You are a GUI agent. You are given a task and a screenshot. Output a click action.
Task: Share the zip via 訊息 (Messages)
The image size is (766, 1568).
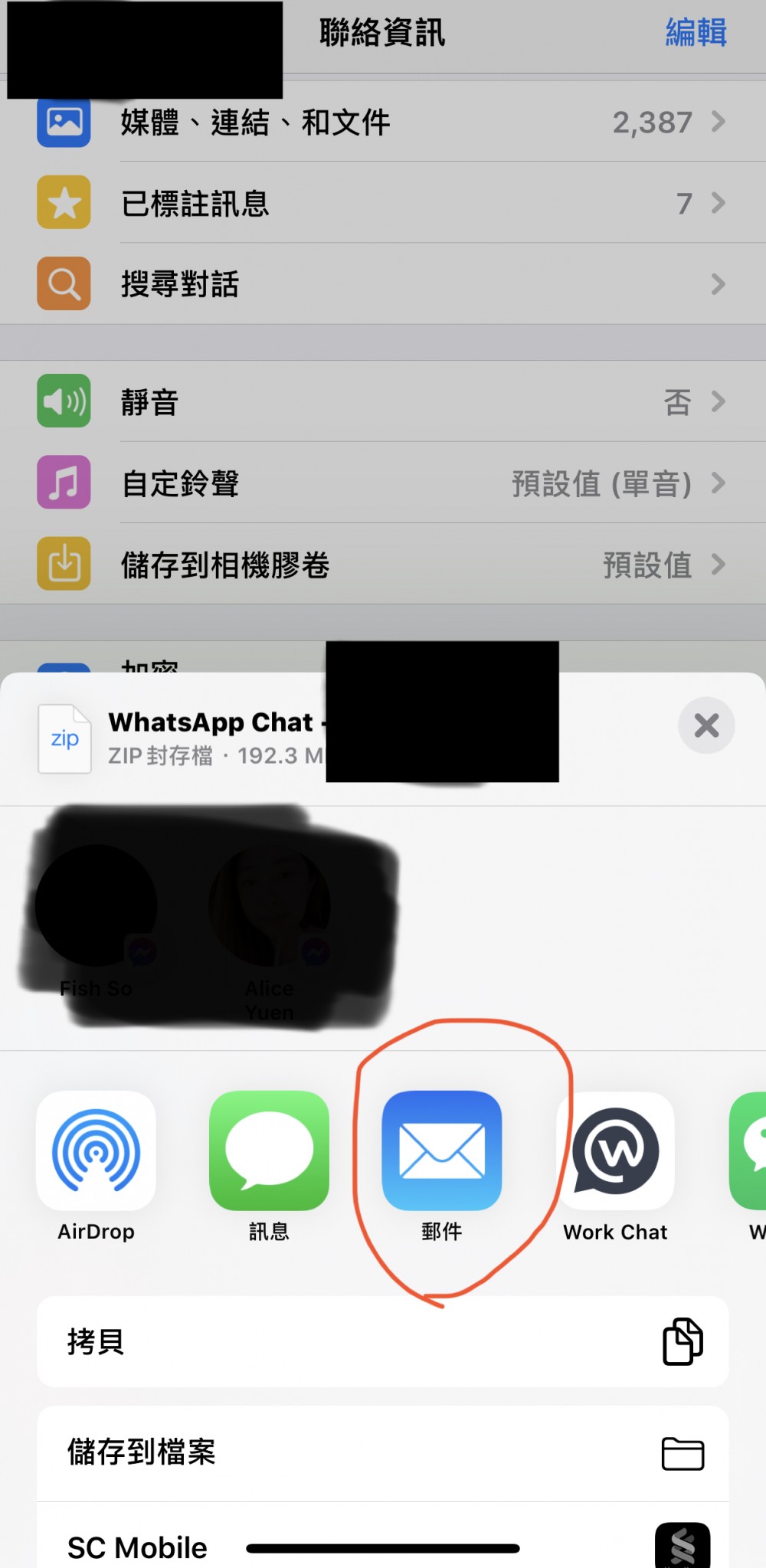tap(269, 1151)
